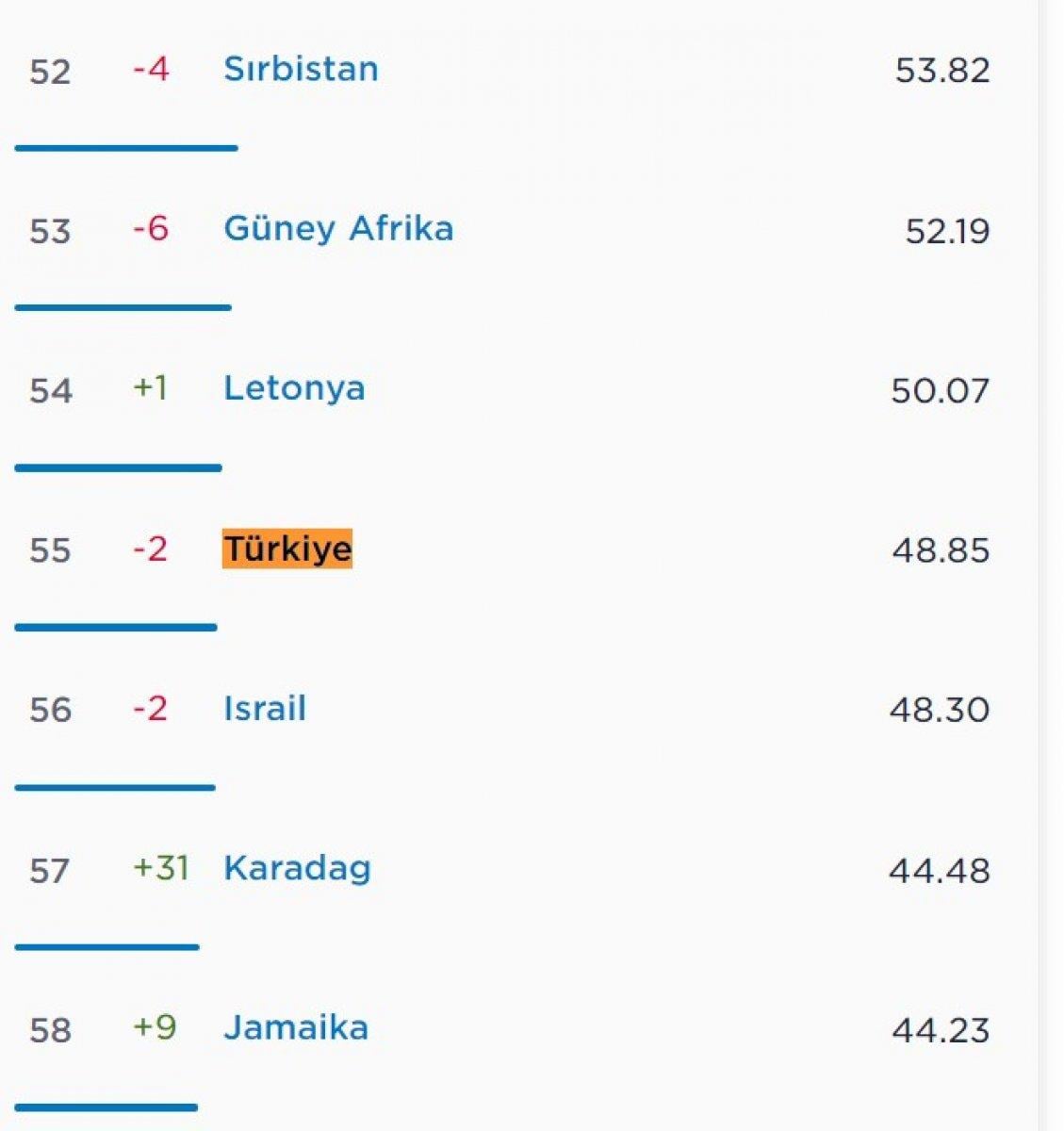This screenshot has width=1064, height=1131.
Task: View Israil's ranking details
Action: click(x=265, y=709)
